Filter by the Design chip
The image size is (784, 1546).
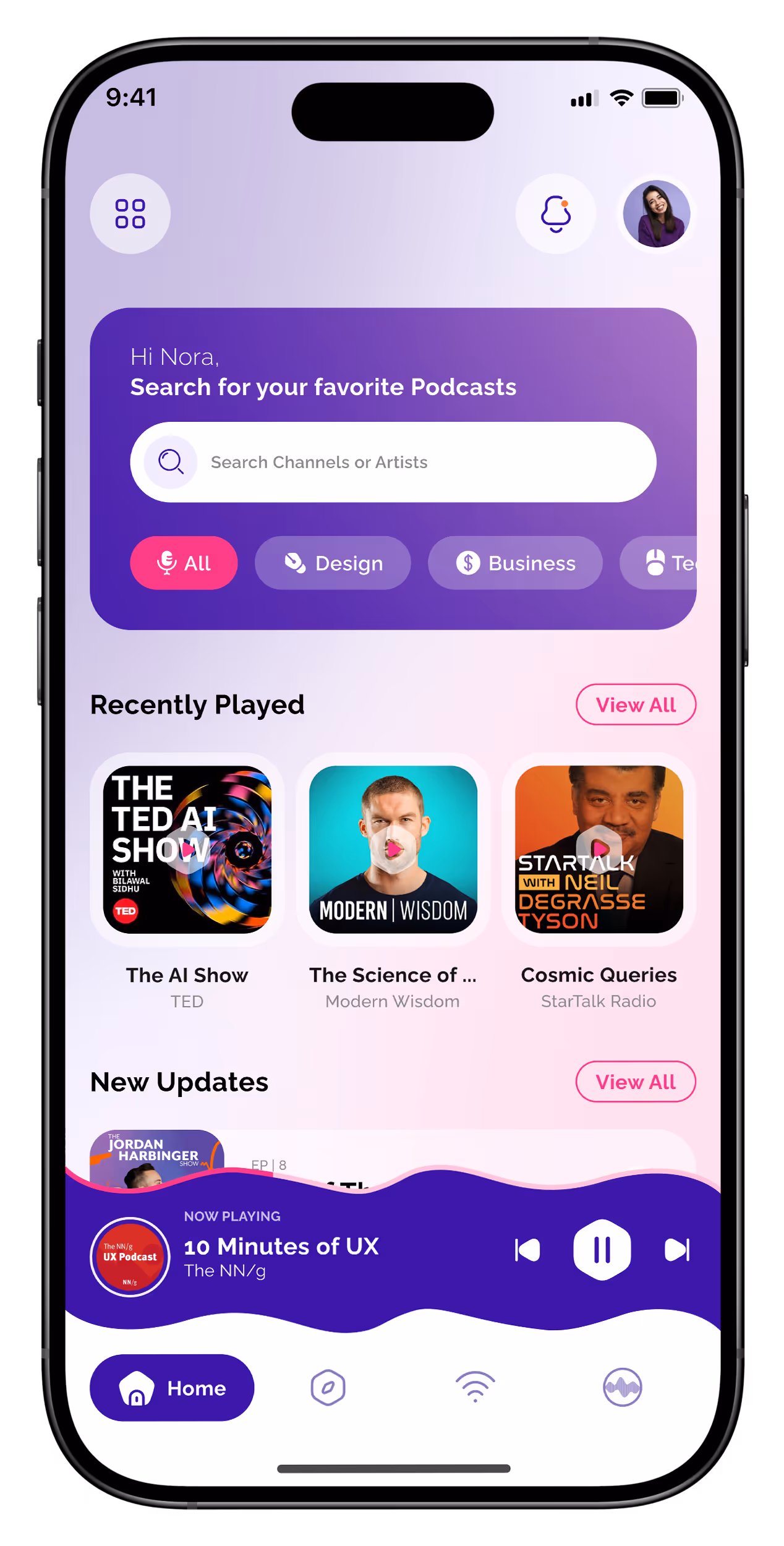[x=333, y=563]
